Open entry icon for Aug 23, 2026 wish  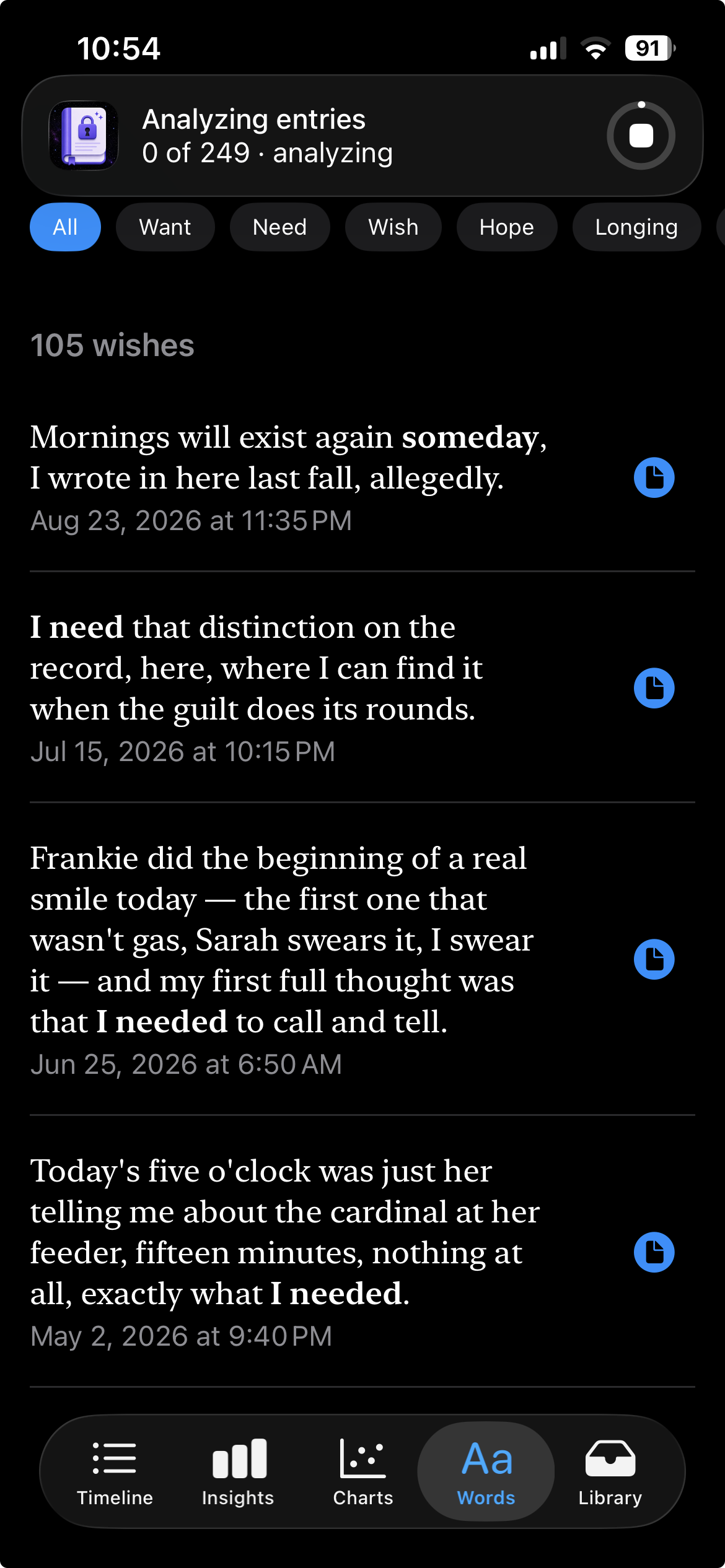click(654, 477)
